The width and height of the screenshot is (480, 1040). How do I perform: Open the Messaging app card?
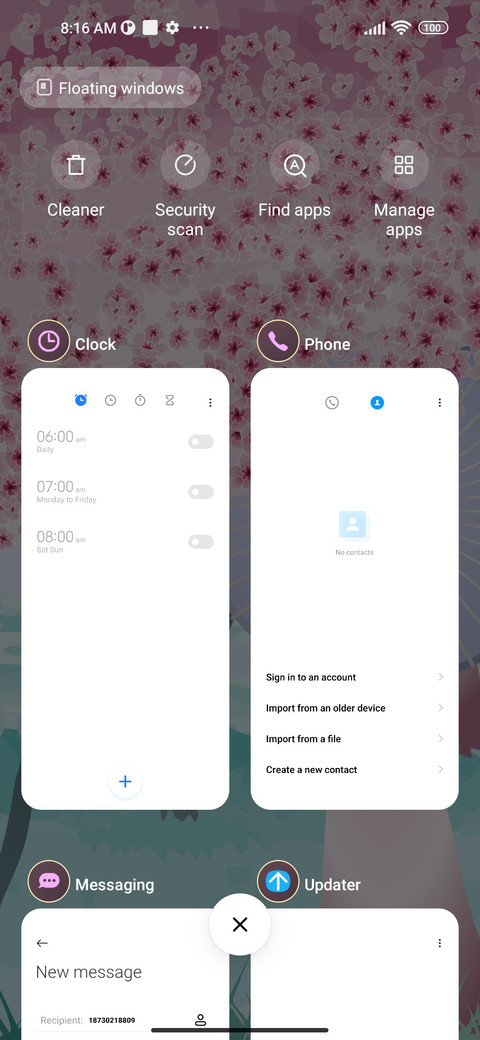125,974
